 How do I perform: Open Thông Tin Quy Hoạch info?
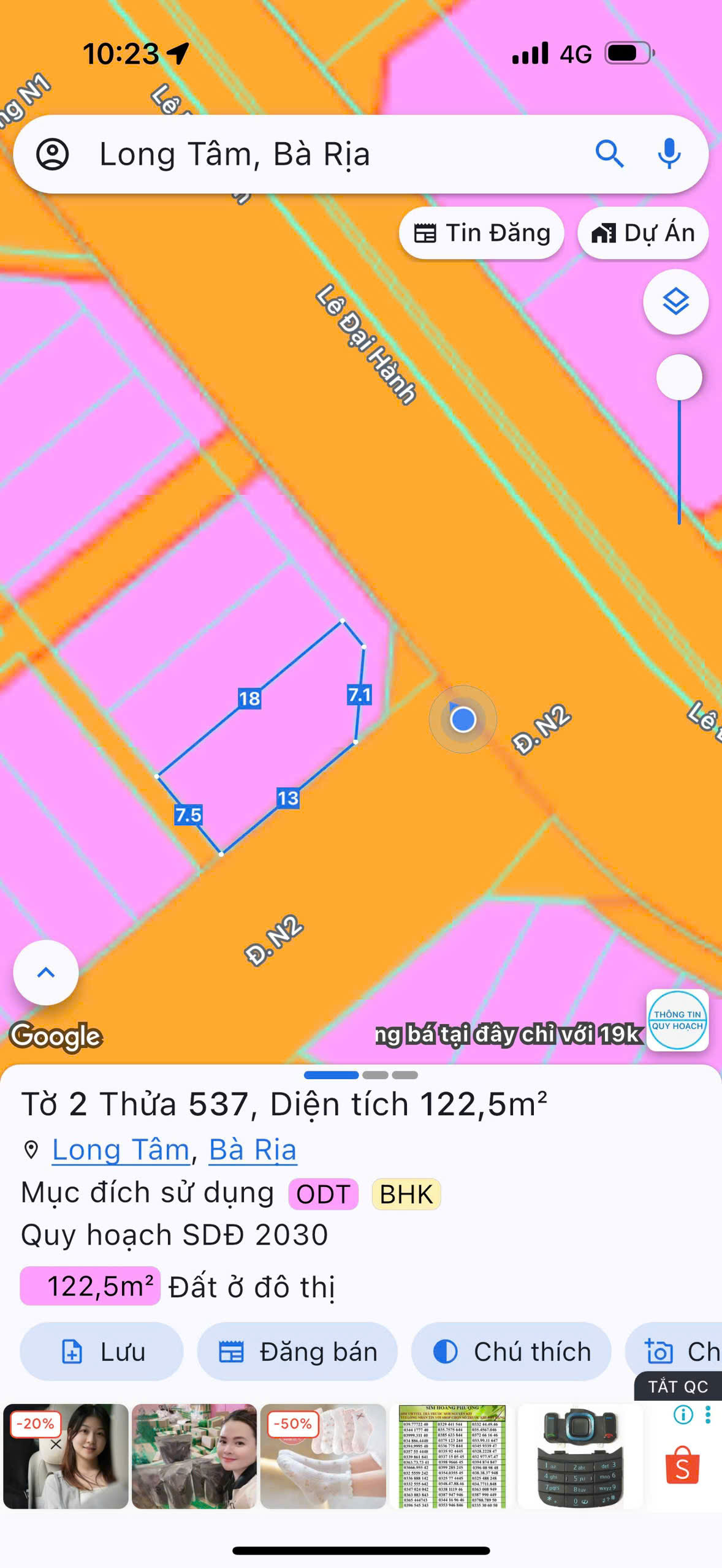[x=677, y=1020]
